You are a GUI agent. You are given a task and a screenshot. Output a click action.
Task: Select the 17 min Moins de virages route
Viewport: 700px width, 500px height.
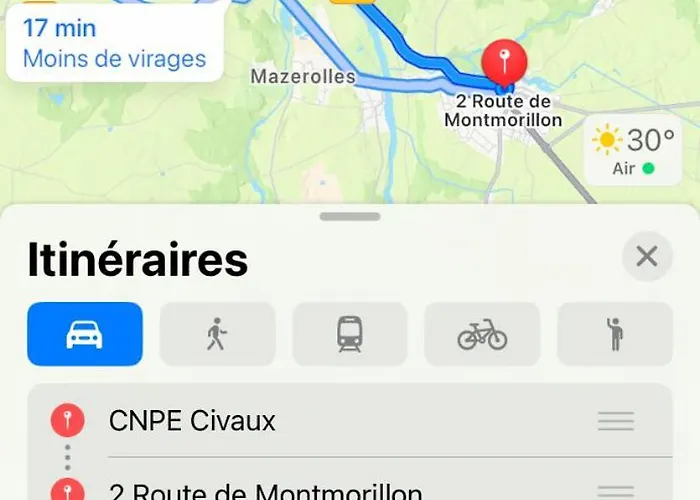pyautogui.click(x=112, y=45)
